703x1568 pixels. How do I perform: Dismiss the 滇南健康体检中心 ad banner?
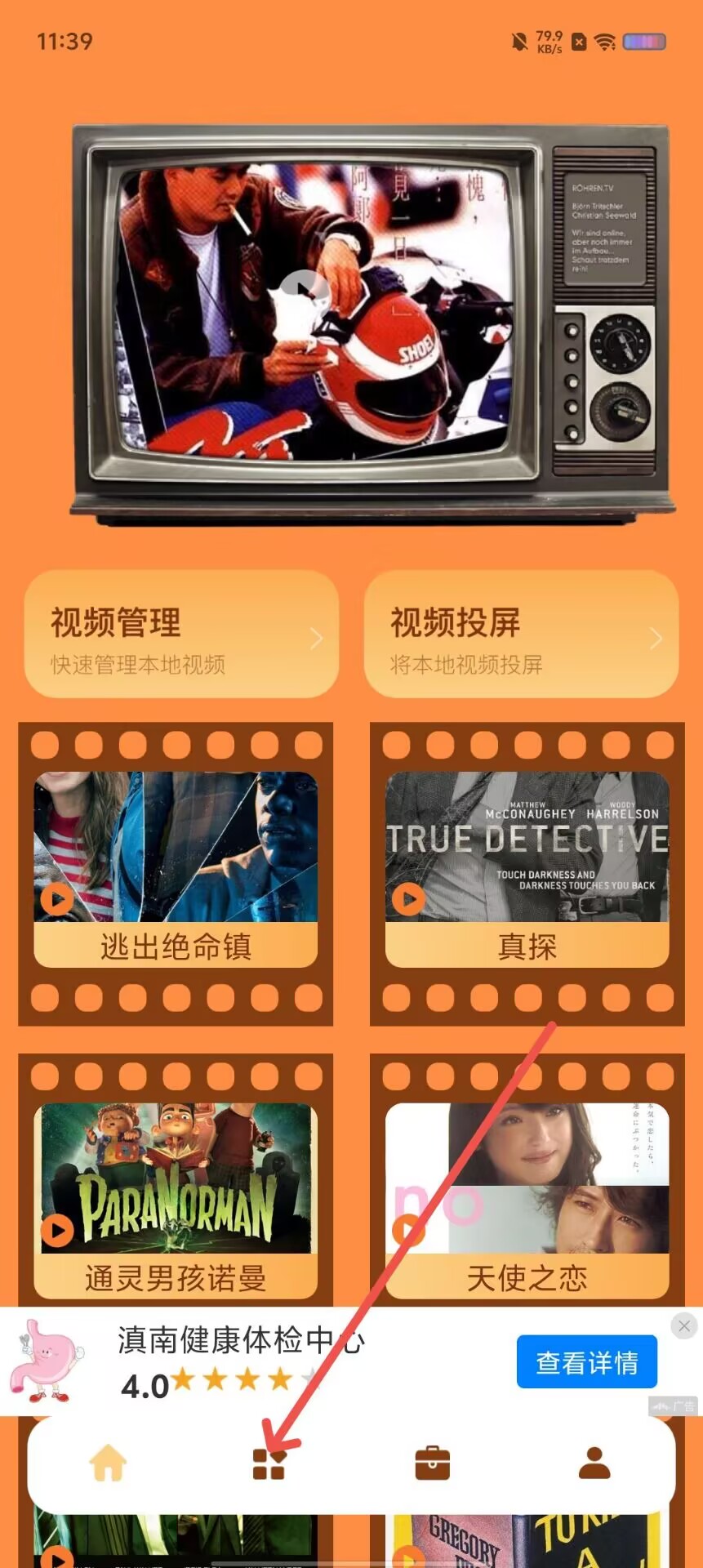[684, 1325]
